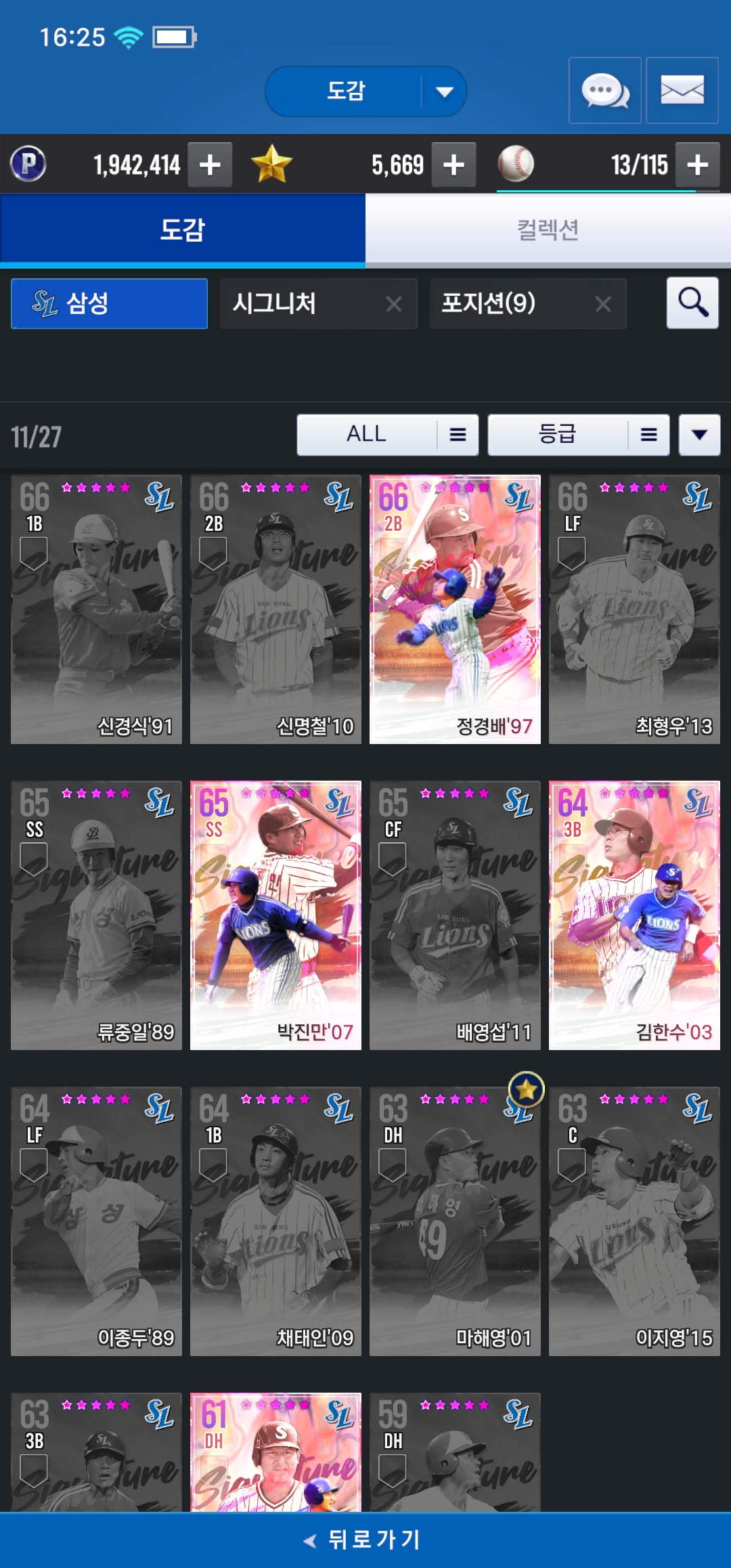View the 김한수'03 player card
The height and width of the screenshot is (1568, 731).
point(634,915)
